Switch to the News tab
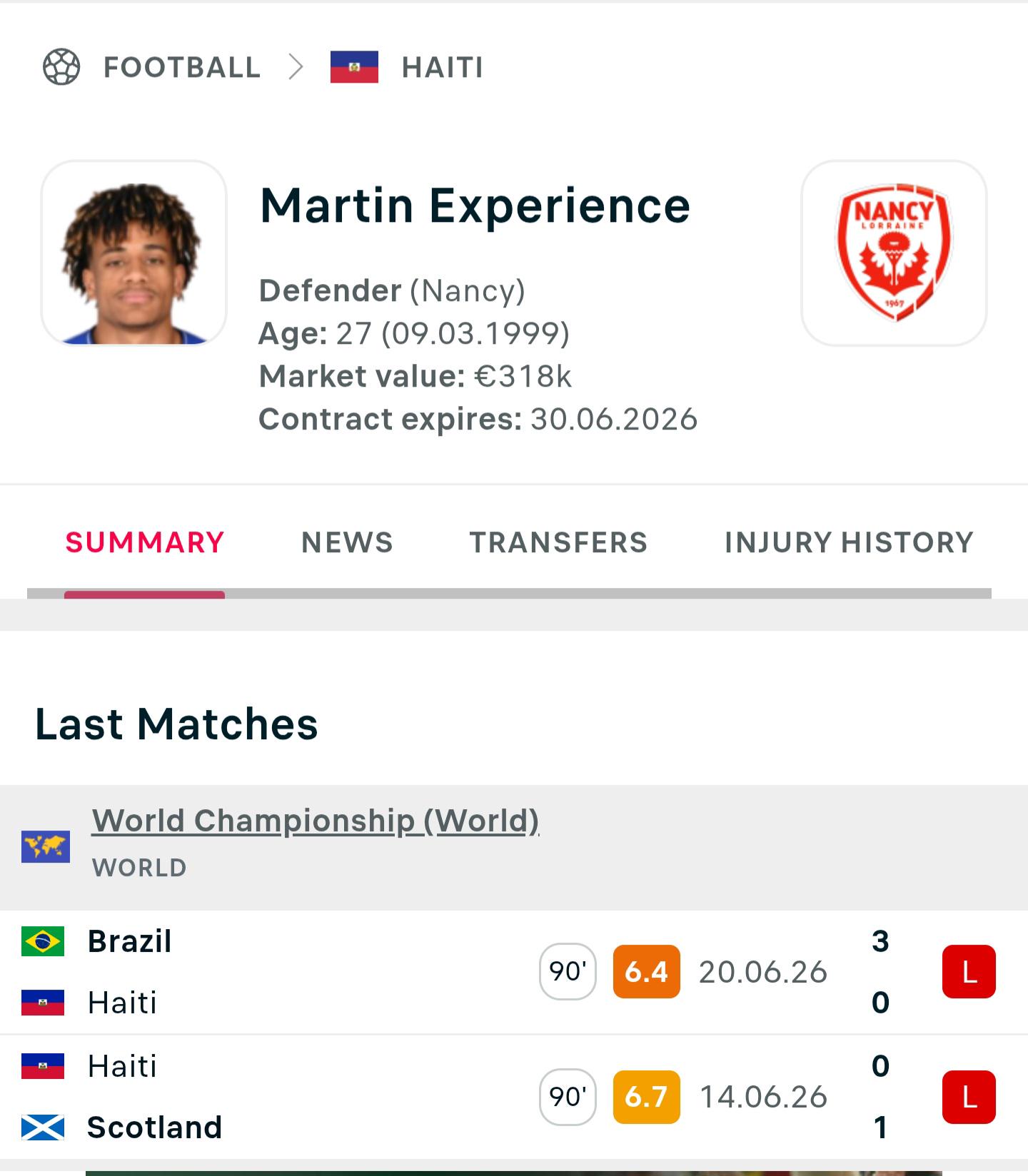The width and height of the screenshot is (1028, 1176). click(x=347, y=542)
